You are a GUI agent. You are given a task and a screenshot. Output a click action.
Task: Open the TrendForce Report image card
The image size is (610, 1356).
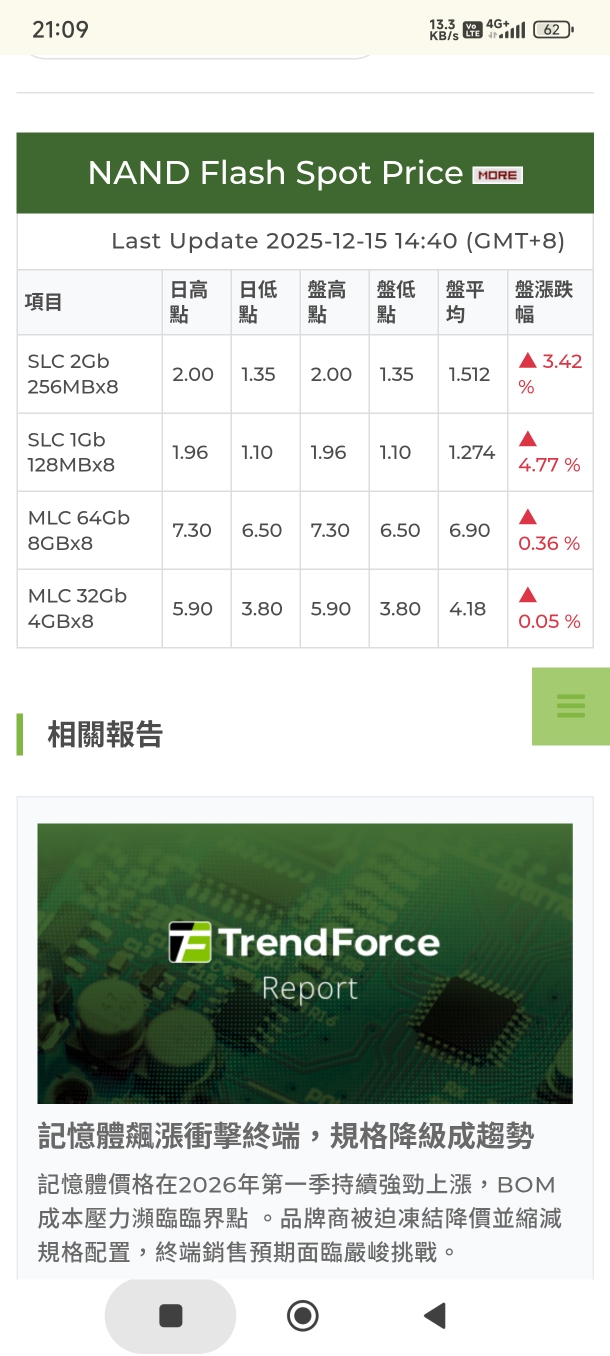[305, 963]
